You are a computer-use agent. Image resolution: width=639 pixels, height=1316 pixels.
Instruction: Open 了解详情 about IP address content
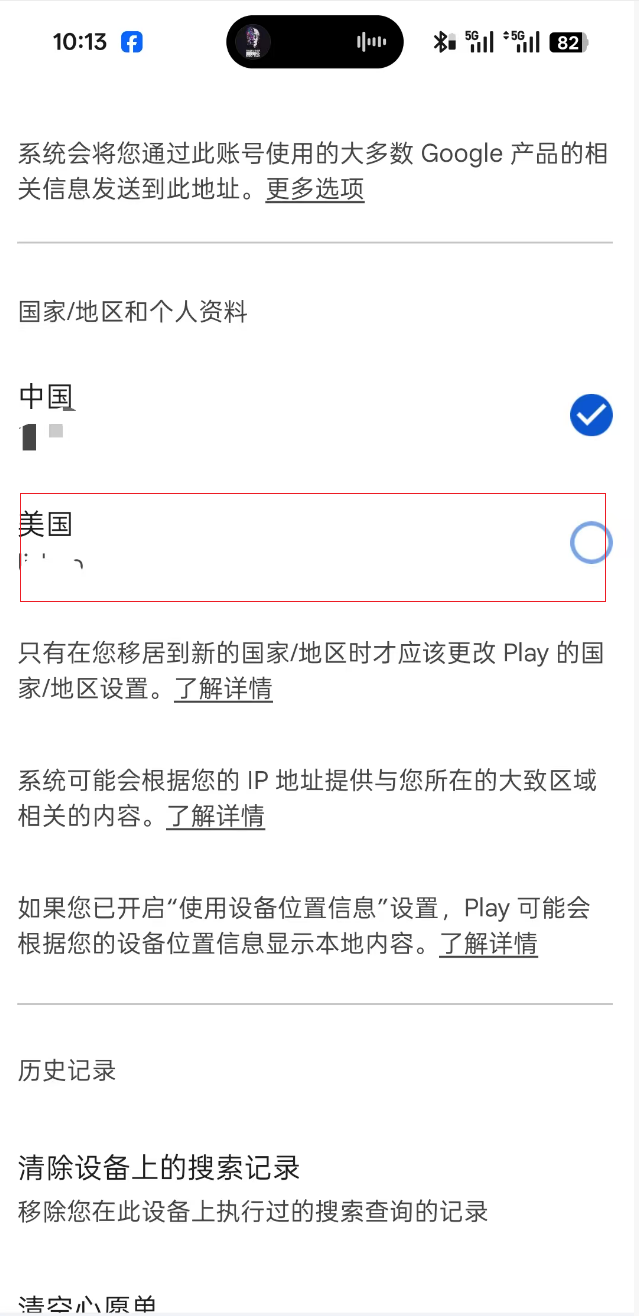tap(216, 816)
